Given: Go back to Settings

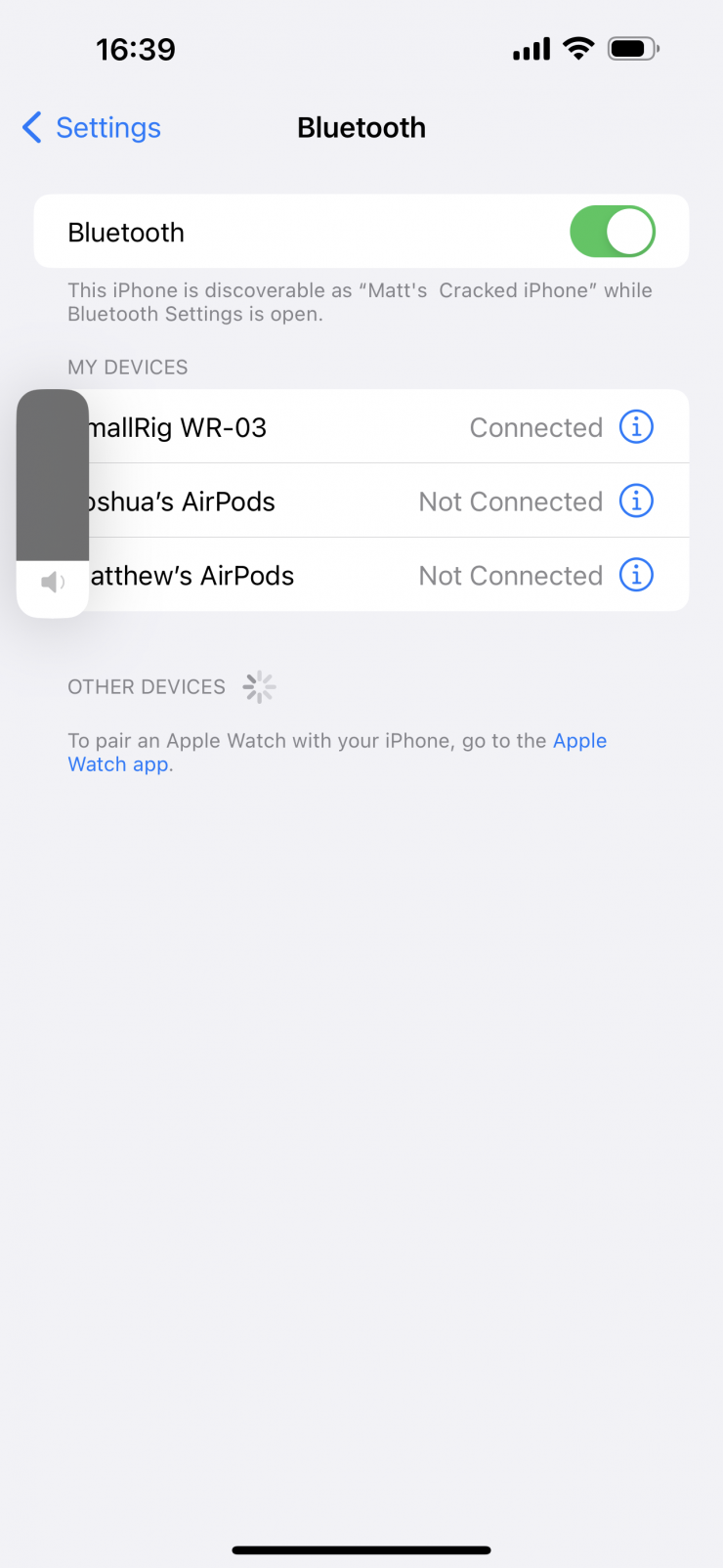Looking at the screenshot, I should coord(92,128).
